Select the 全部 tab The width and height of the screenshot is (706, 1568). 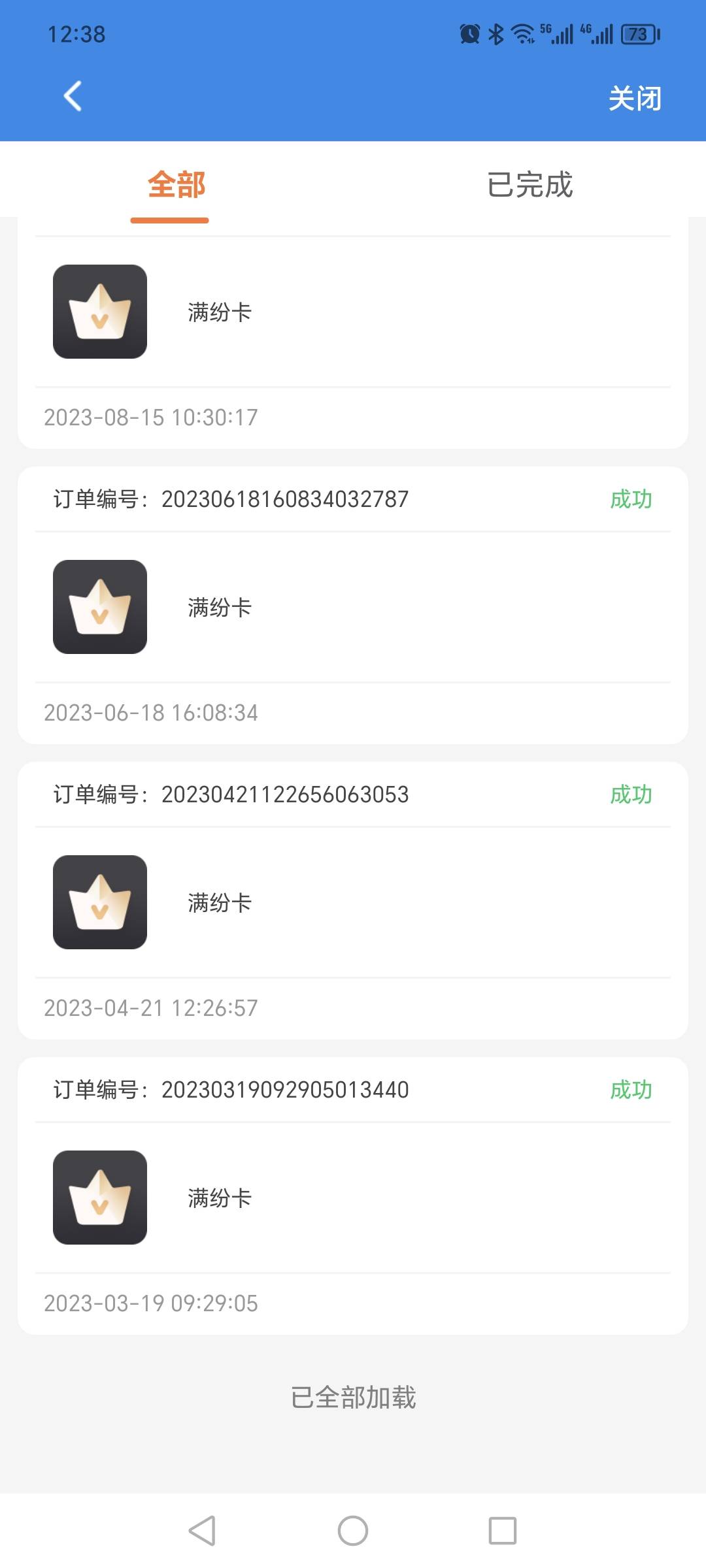176,185
